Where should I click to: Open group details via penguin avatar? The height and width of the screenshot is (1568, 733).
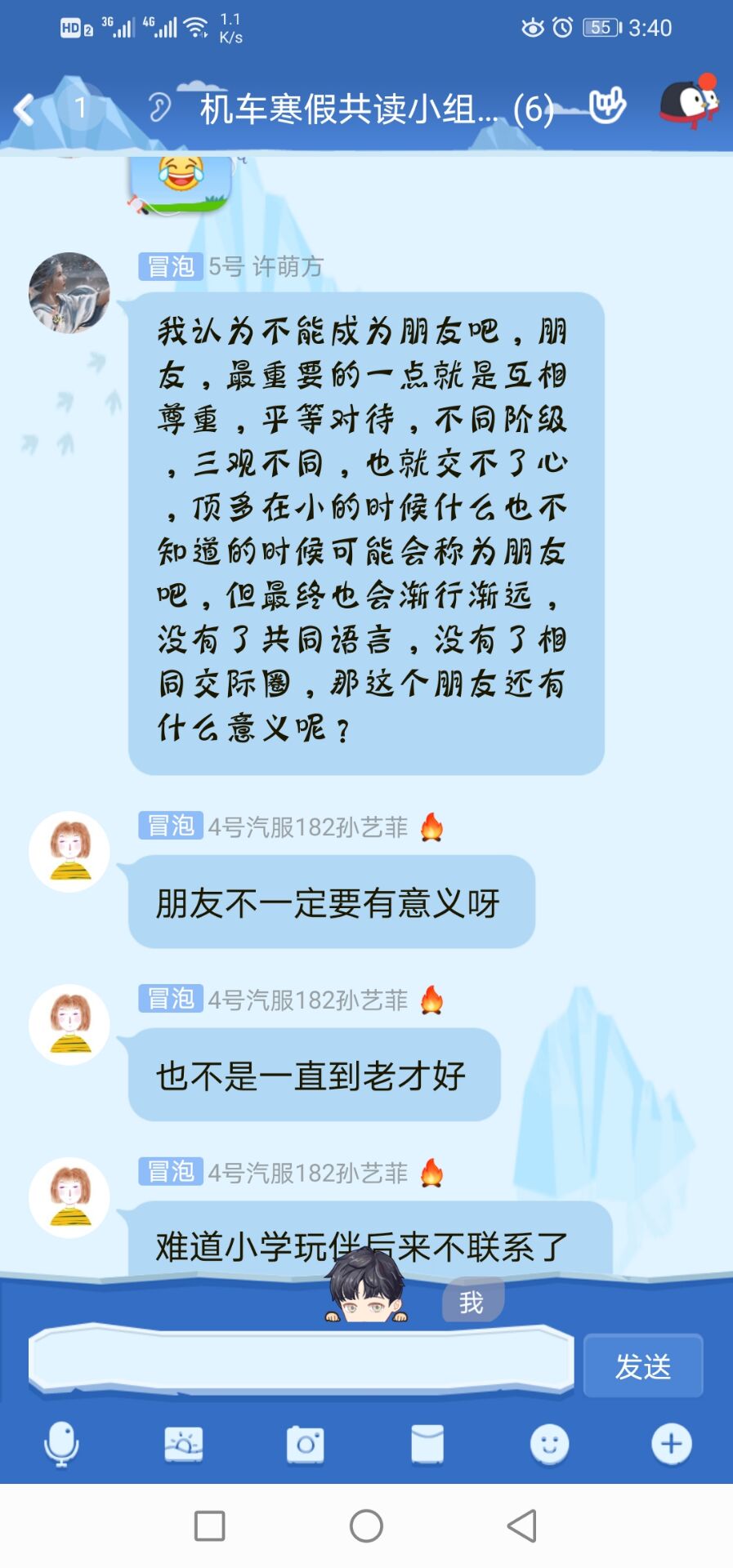click(x=688, y=104)
